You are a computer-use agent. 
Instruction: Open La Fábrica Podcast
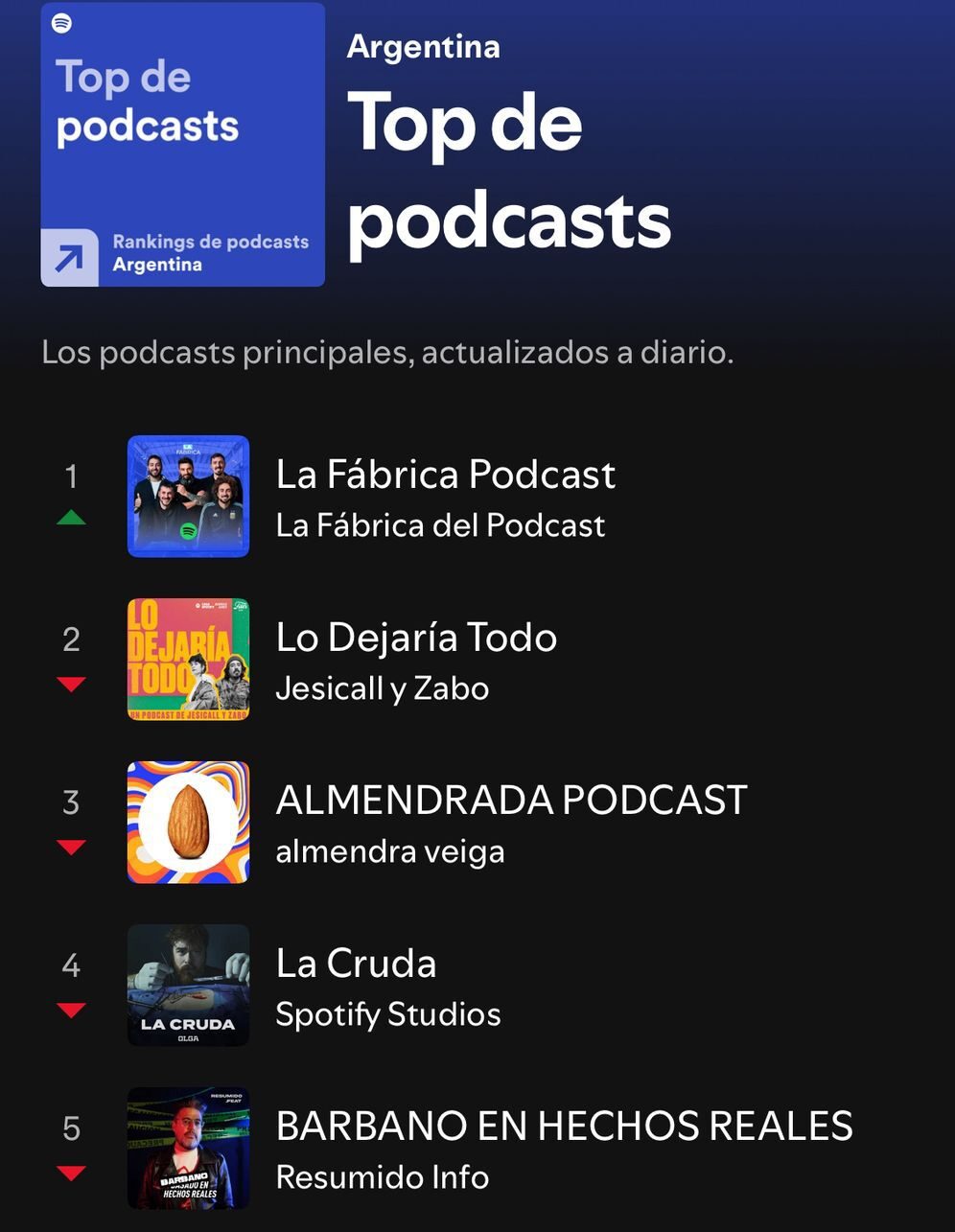[445, 476]
